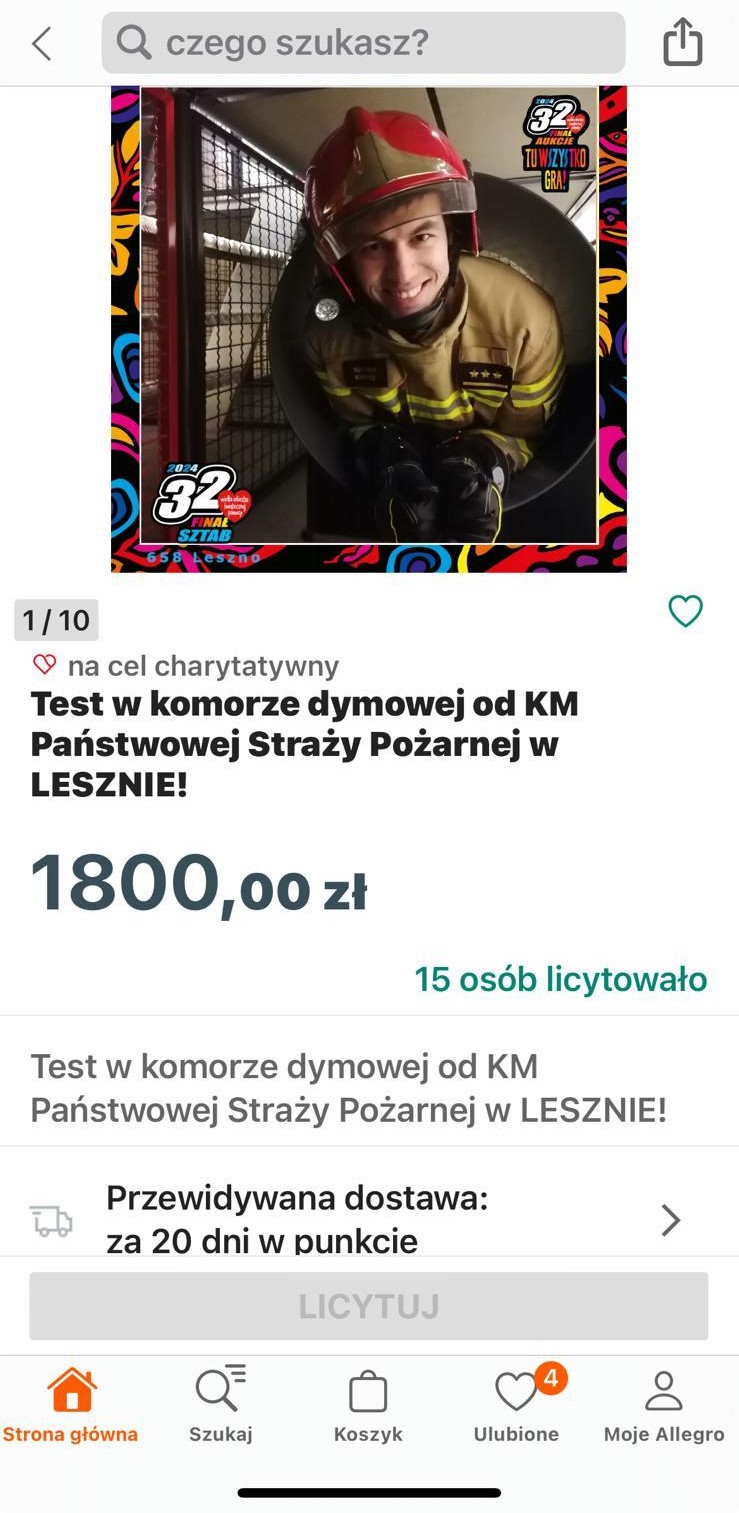
Task: Open the firefighter auction photo
Action: (369, 328)
